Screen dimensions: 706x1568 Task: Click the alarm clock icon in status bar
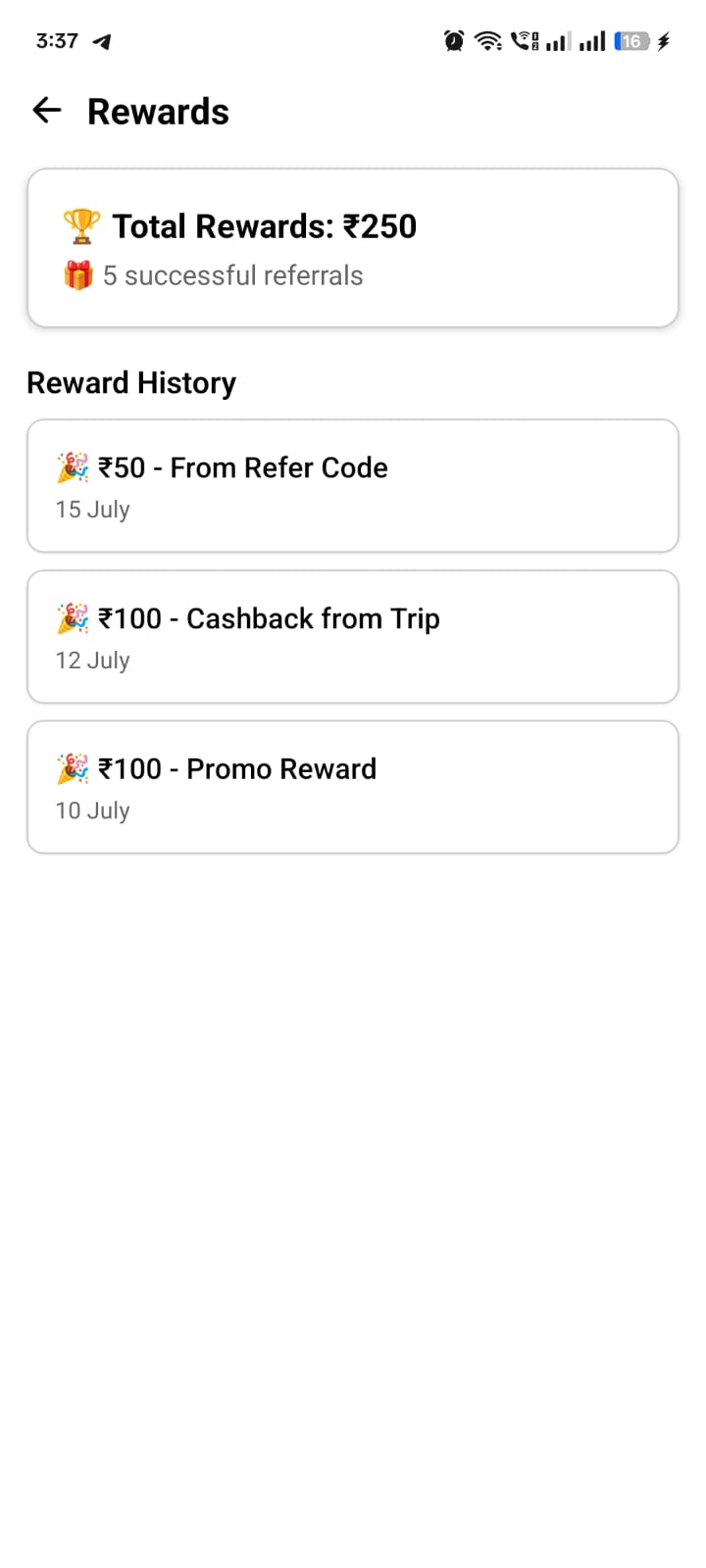click(x=452, y=40)
